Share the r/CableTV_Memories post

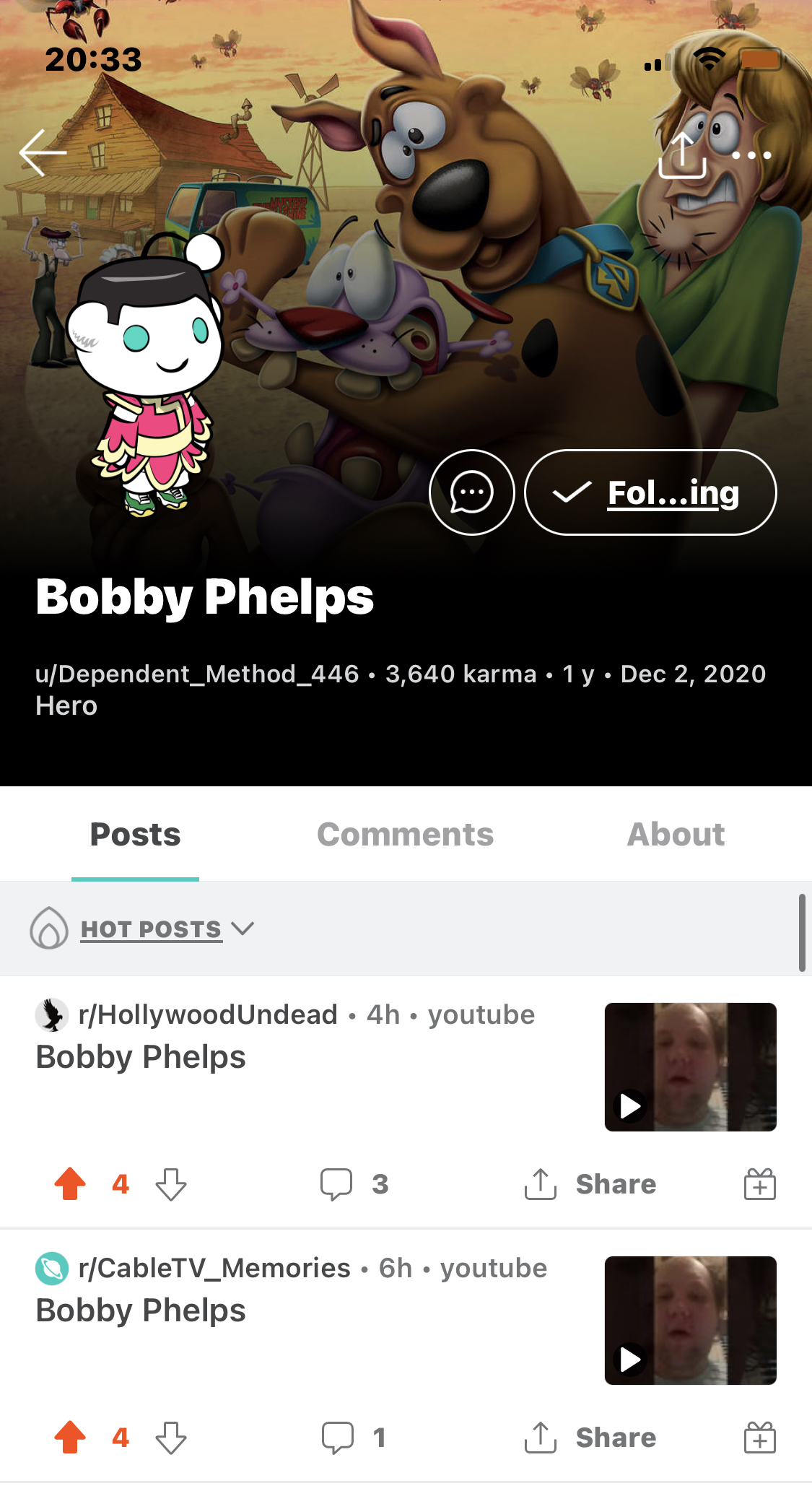590,1438
